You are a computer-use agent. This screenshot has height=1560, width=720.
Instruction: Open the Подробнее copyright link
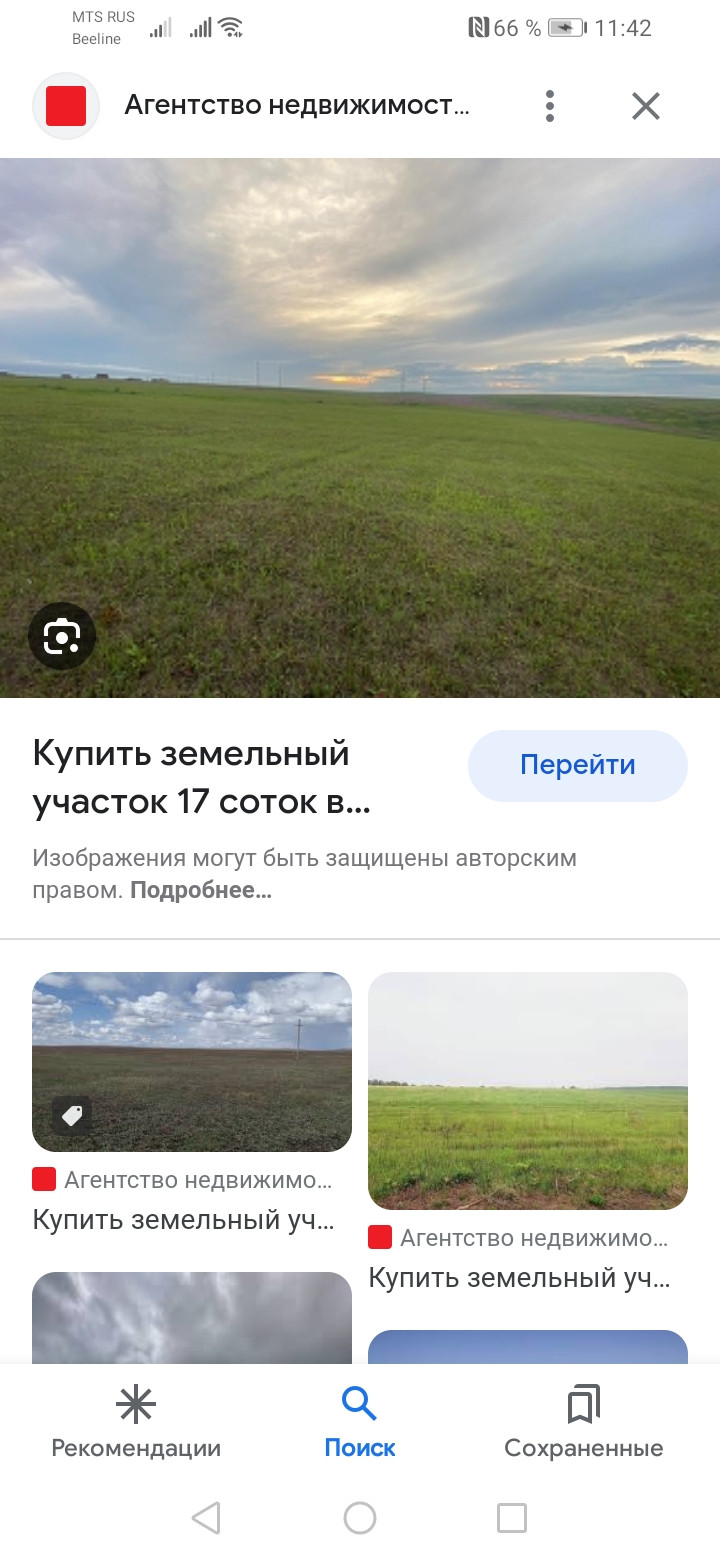coord(201,890)
